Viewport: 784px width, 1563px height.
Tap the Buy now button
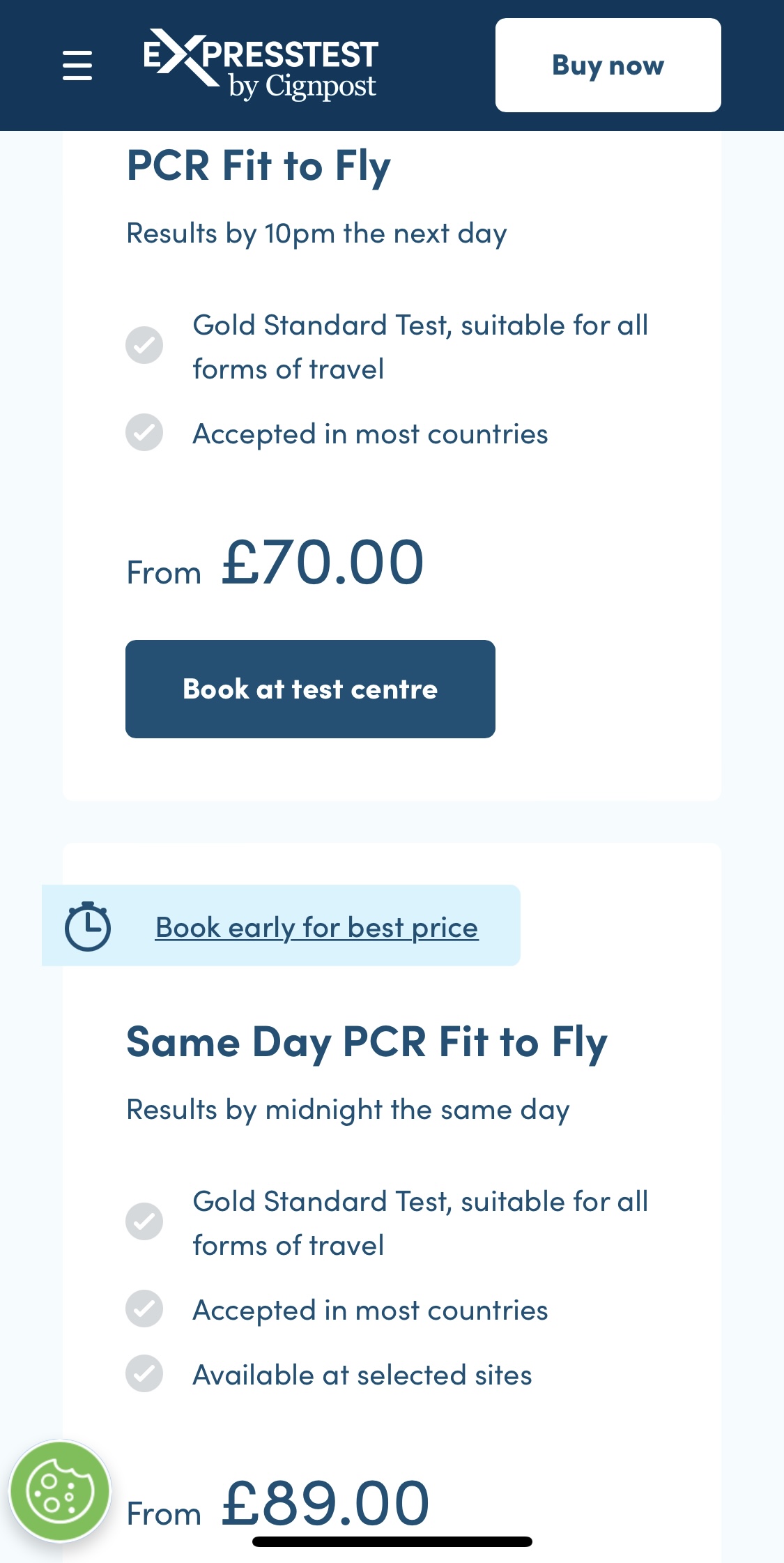(x=608, y=65)
